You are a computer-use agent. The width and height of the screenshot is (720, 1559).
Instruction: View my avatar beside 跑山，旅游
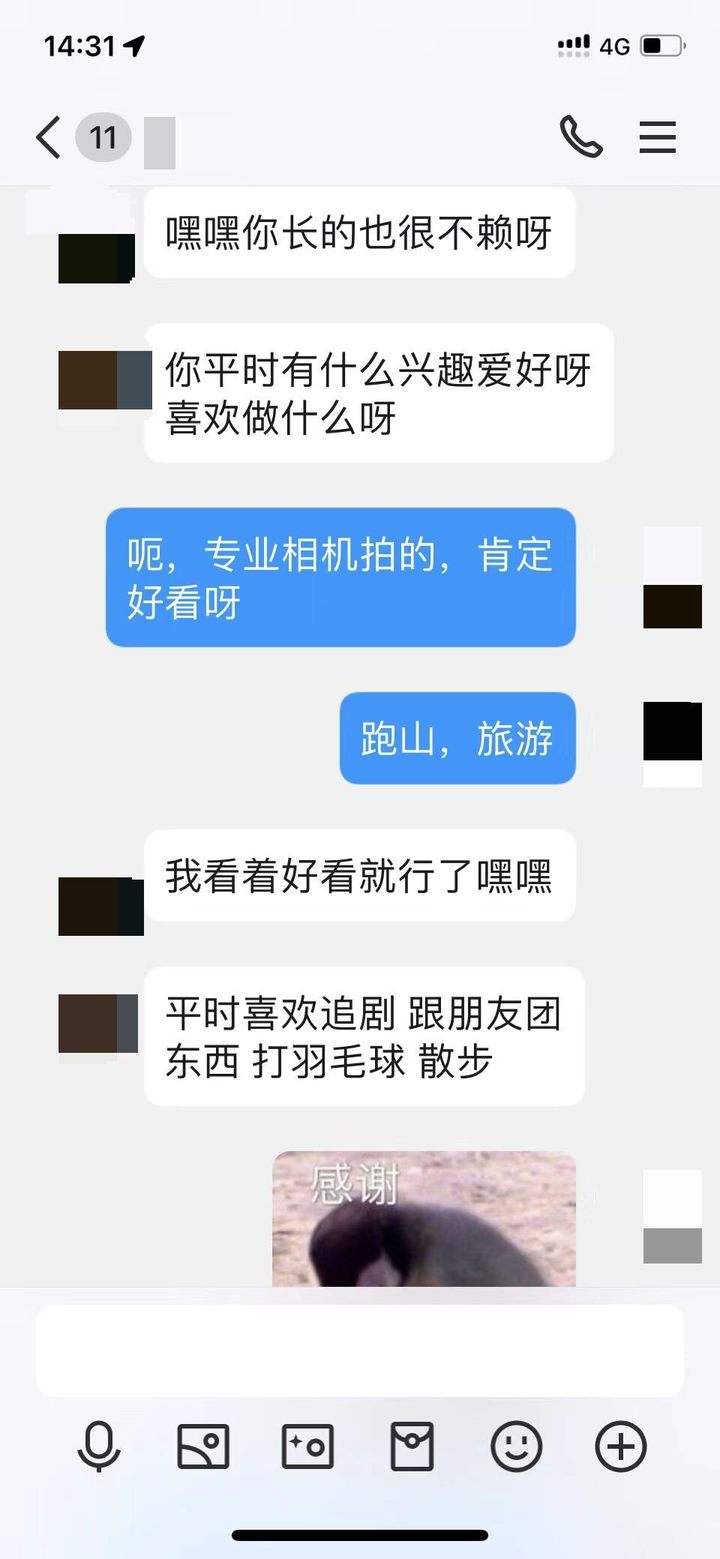pyautogui.click(x=672, y=743)
